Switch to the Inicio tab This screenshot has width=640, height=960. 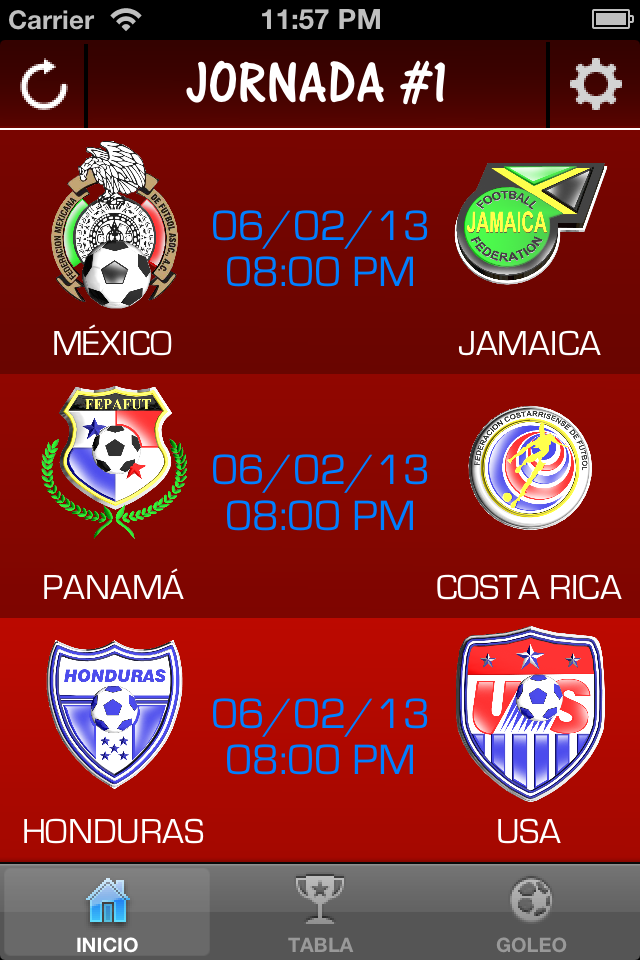(107, 912)
